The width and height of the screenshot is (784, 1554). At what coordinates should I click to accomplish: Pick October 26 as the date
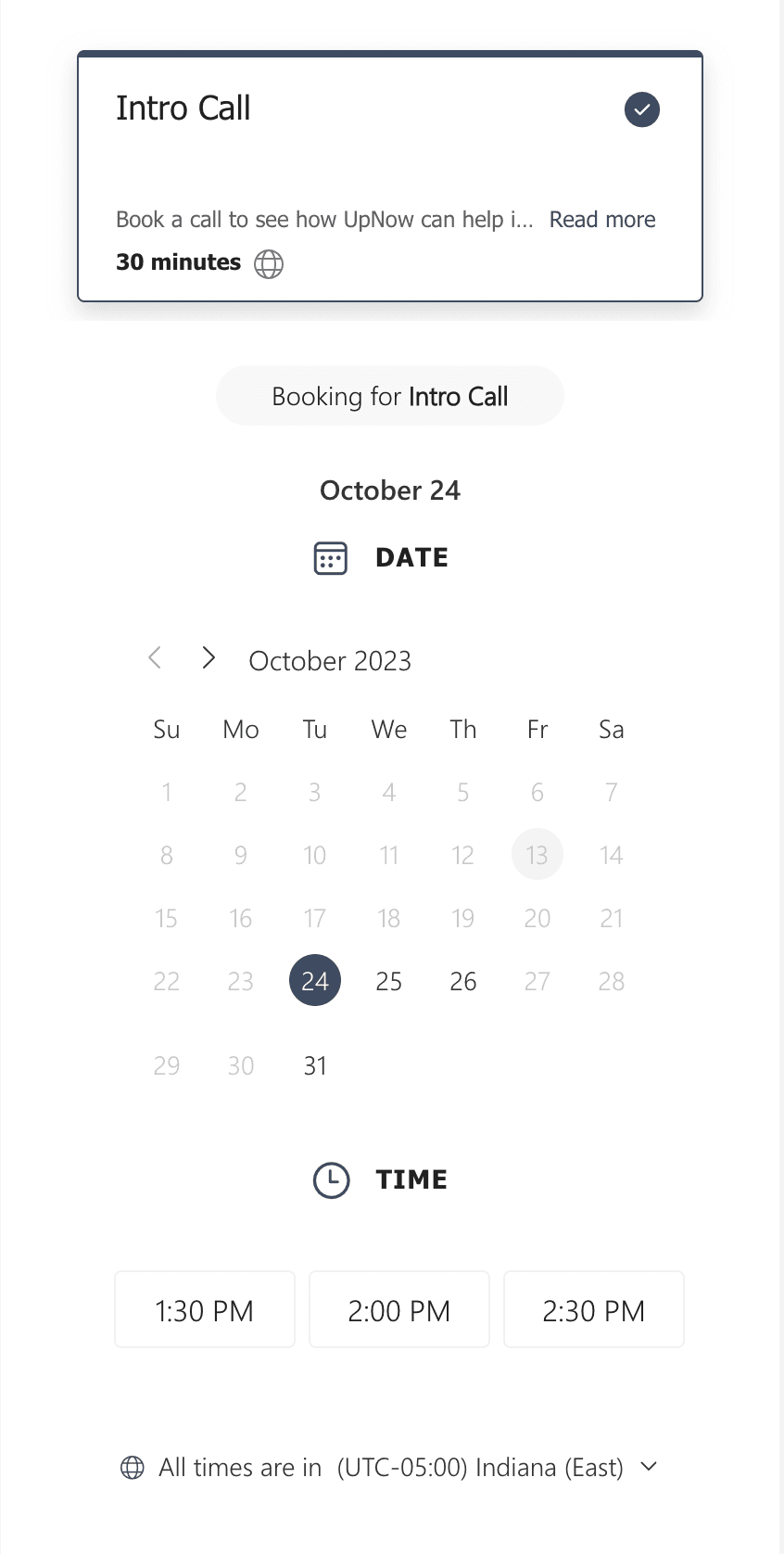(463, 981)
